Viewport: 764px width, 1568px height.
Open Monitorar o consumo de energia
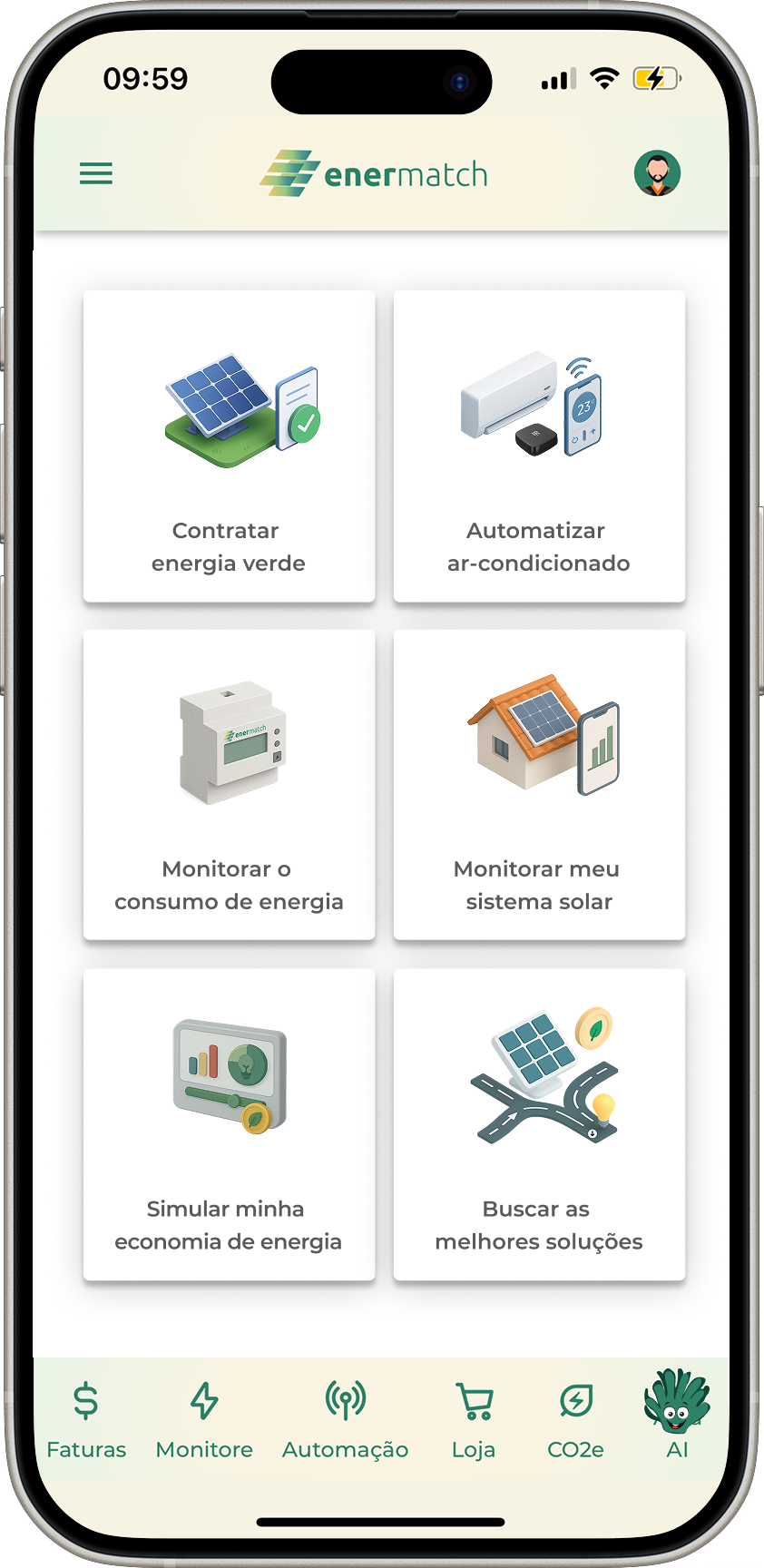pos(229,785)
